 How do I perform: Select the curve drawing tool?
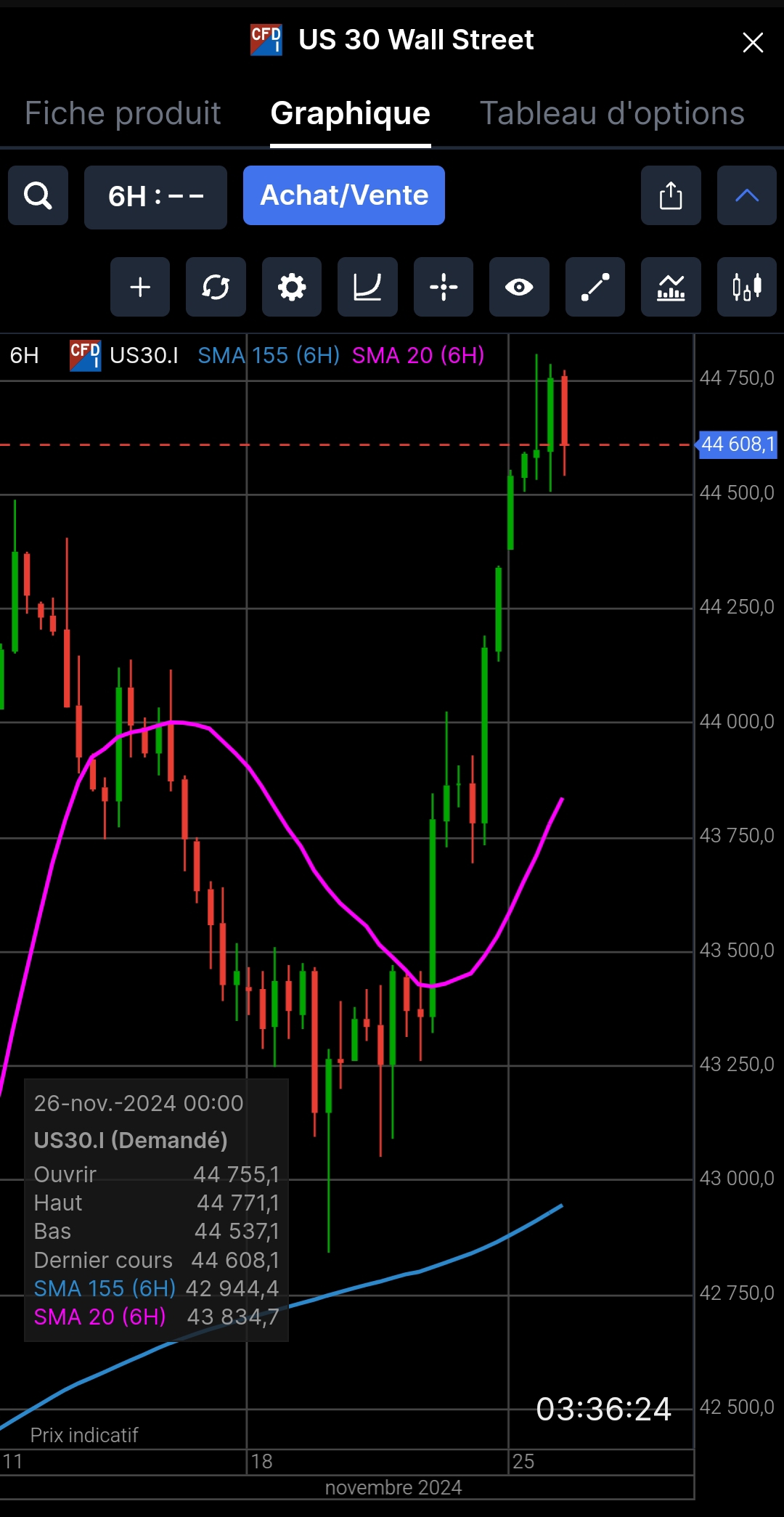point(367,287)
